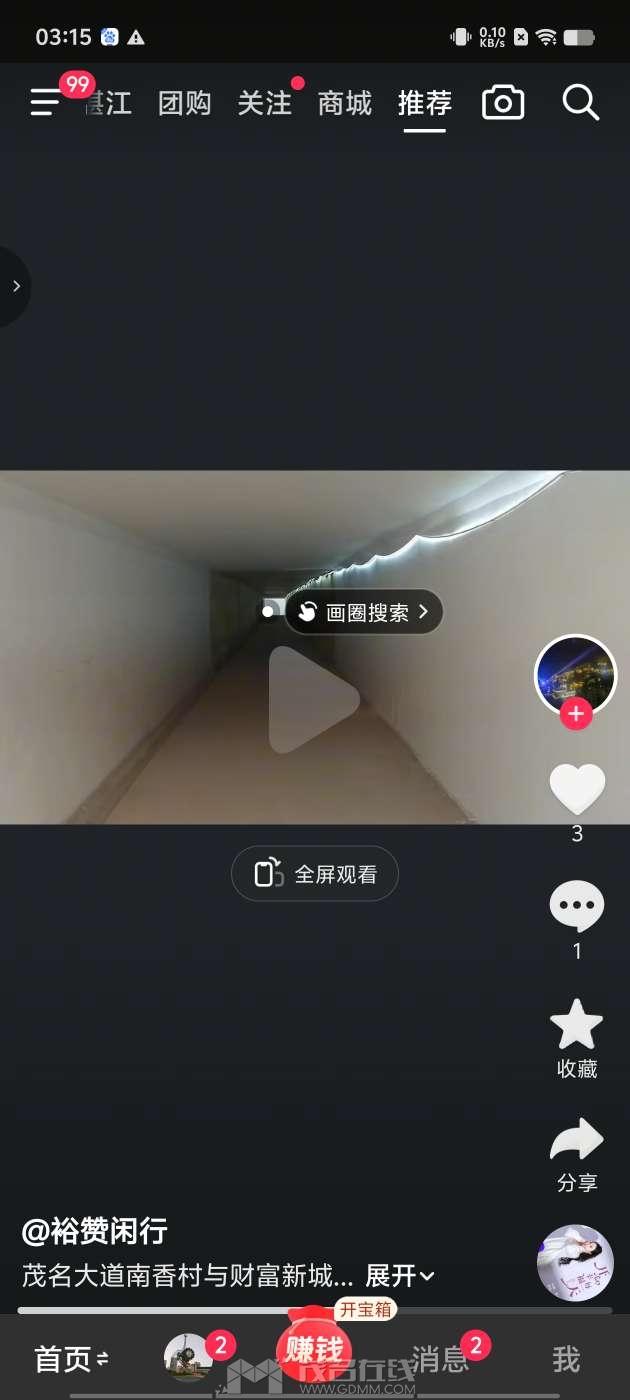The height and width of the screenshot is (1400, 630).
Task: Switch to the 关注 tab
Action: click(x=265, y=103)
